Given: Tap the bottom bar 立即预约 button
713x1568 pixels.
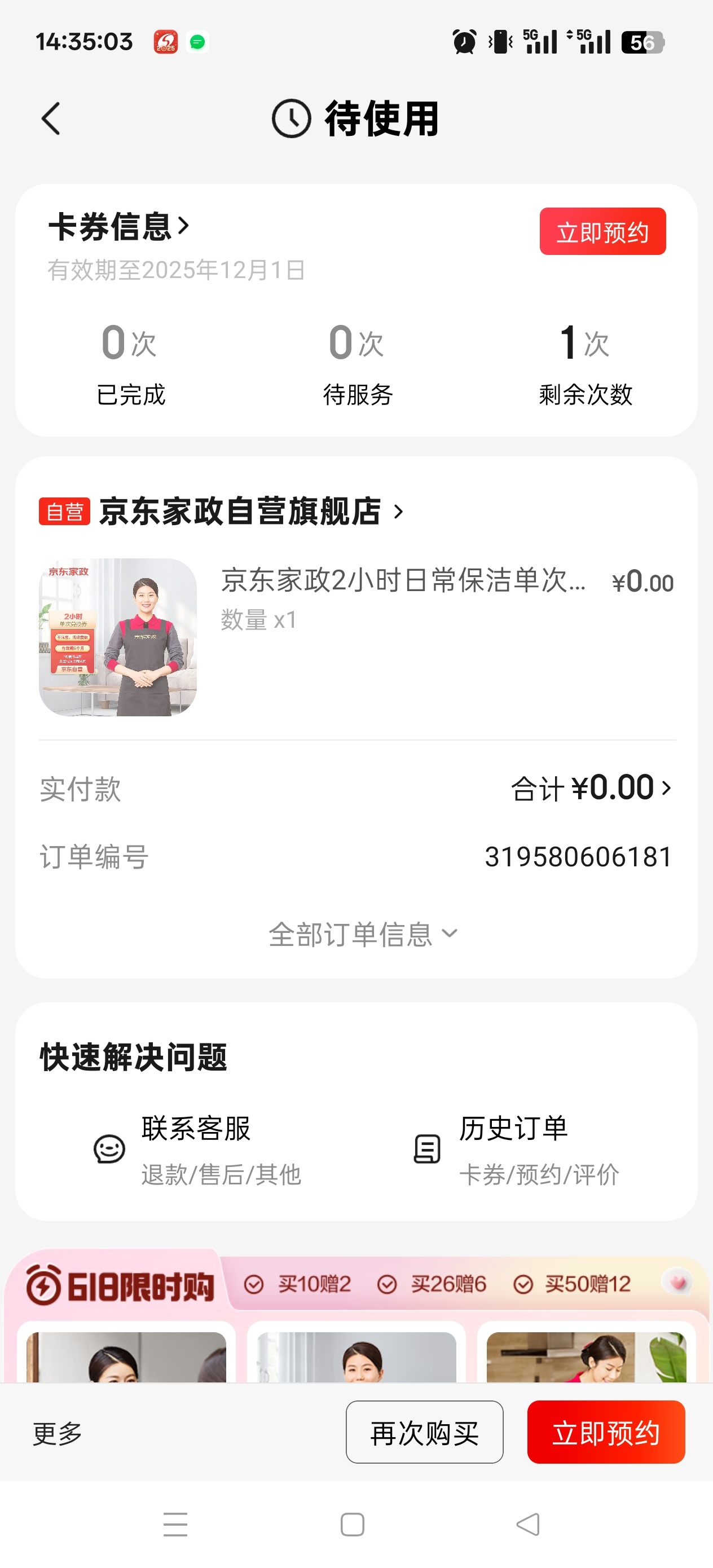Looking at the screenshot, I should tap(605, 1432).
